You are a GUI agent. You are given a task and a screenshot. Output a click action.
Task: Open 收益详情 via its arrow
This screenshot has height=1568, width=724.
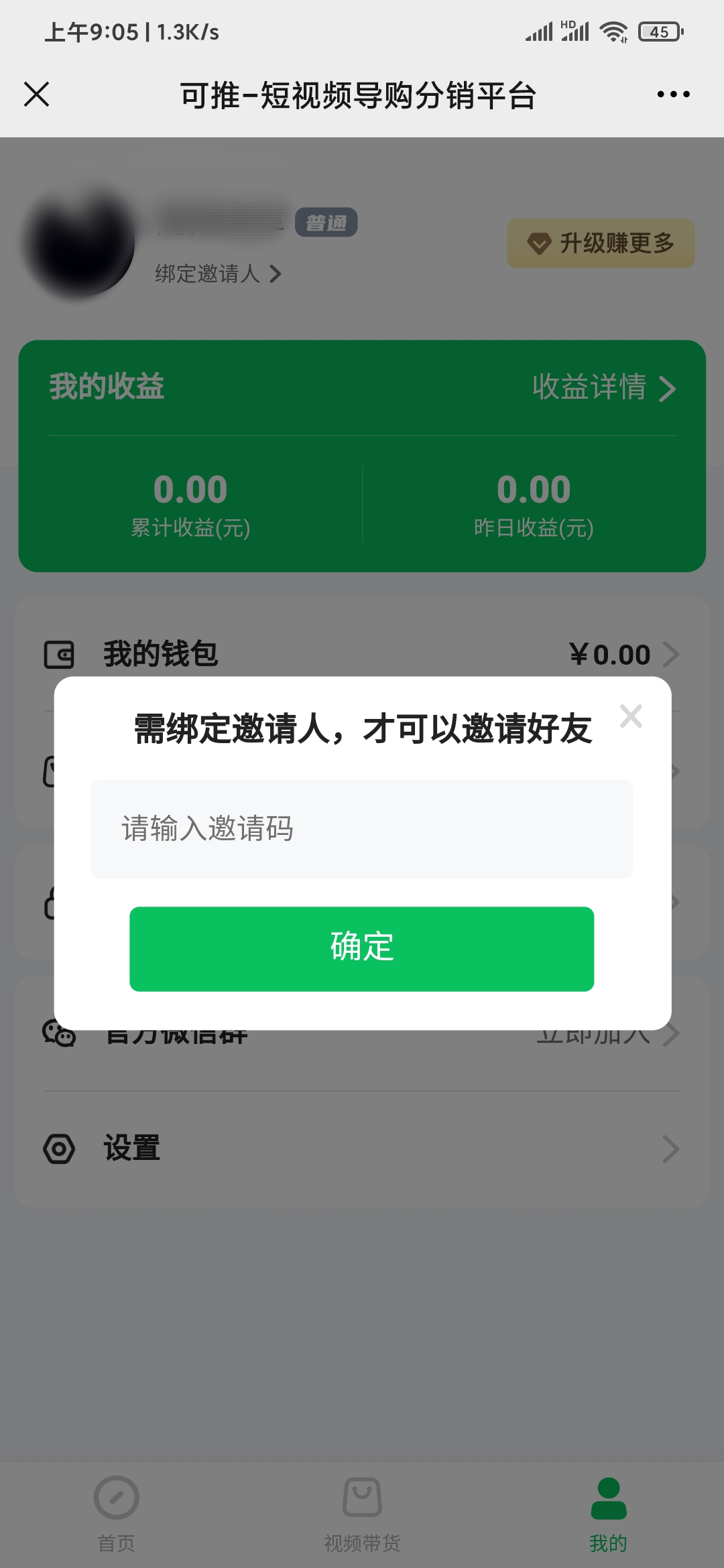click(666, 387)
